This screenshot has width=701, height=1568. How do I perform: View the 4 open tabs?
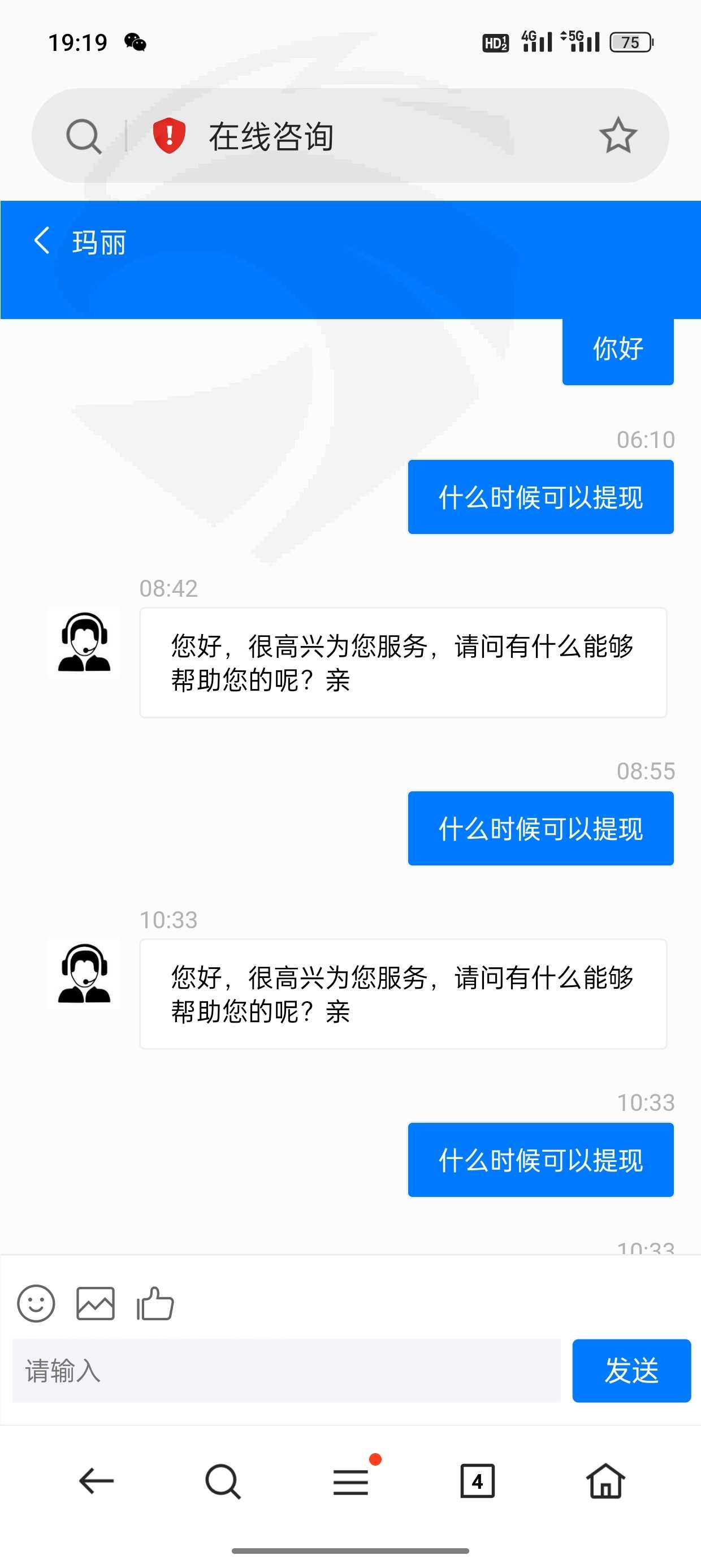point(478,1480)
